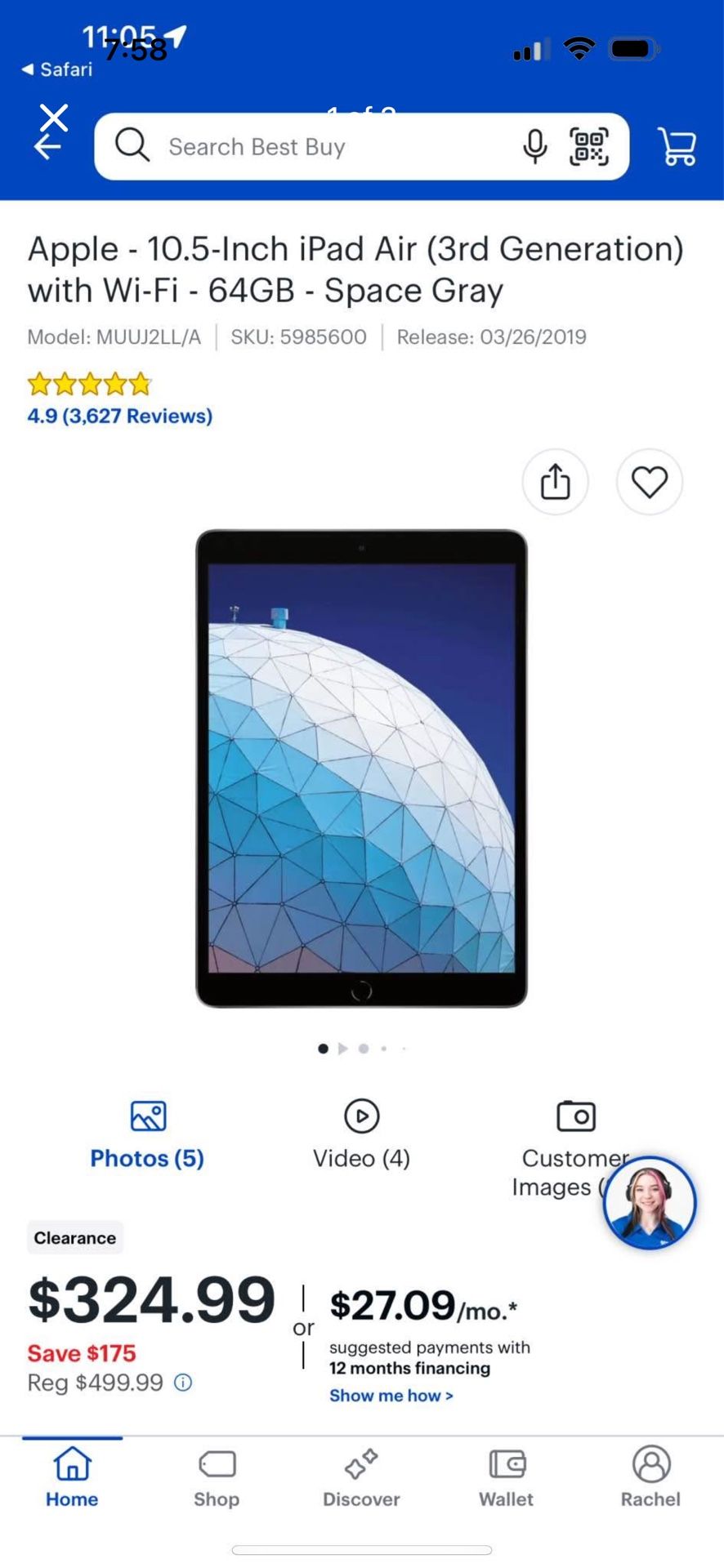
Task: Open the shopping cart
Action: click(677, 147)
